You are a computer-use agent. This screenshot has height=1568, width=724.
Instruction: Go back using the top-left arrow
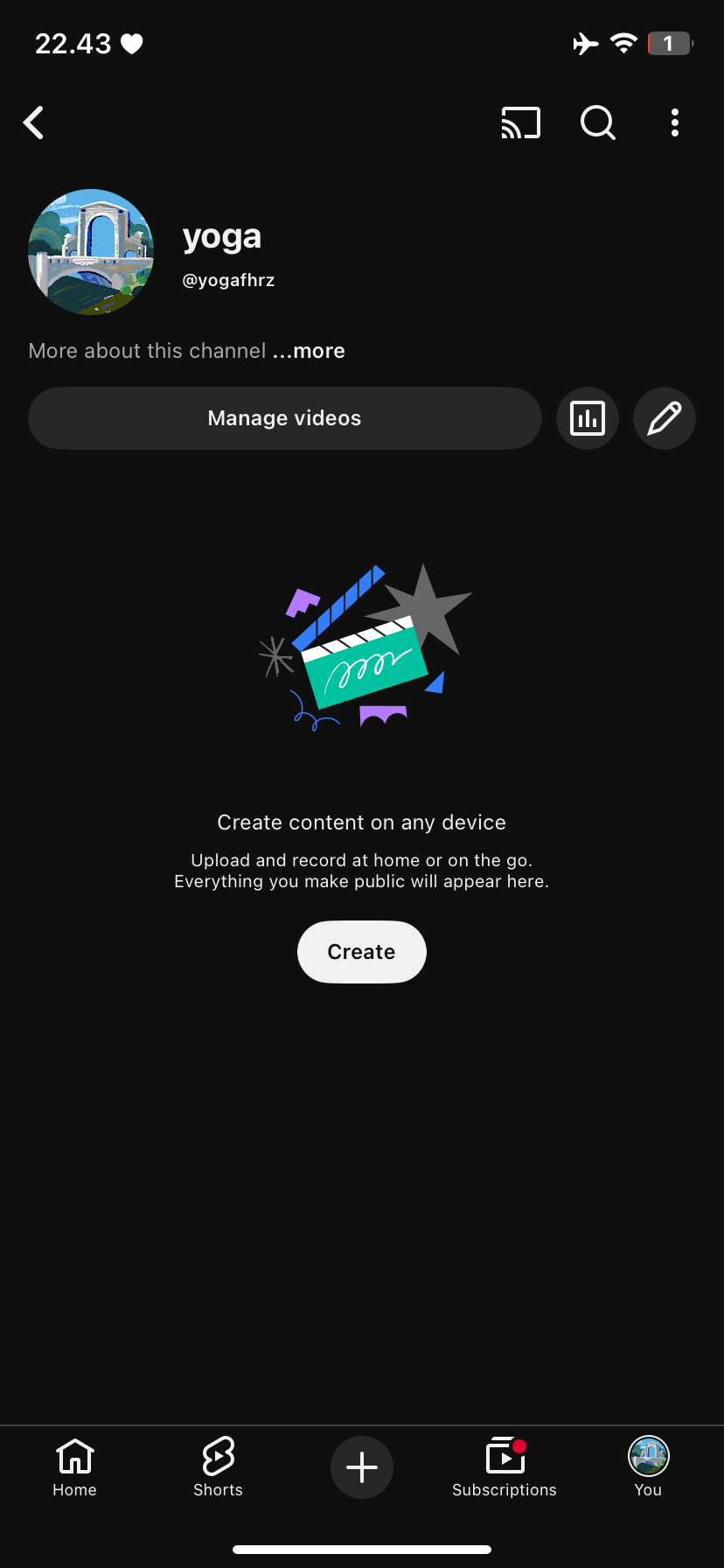(x=34, y=123)
